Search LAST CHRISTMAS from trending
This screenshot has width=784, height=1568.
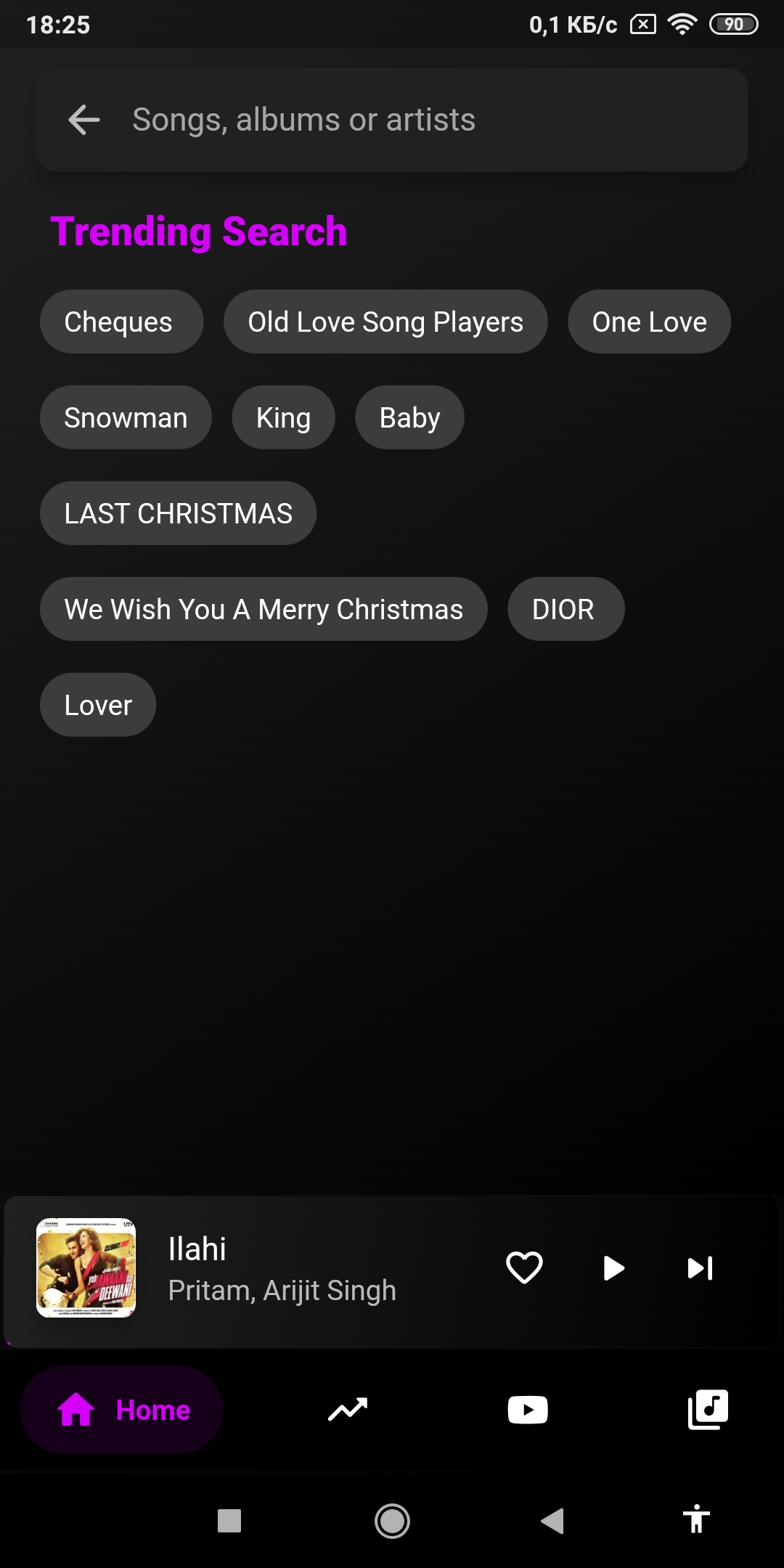click(178, 513)
